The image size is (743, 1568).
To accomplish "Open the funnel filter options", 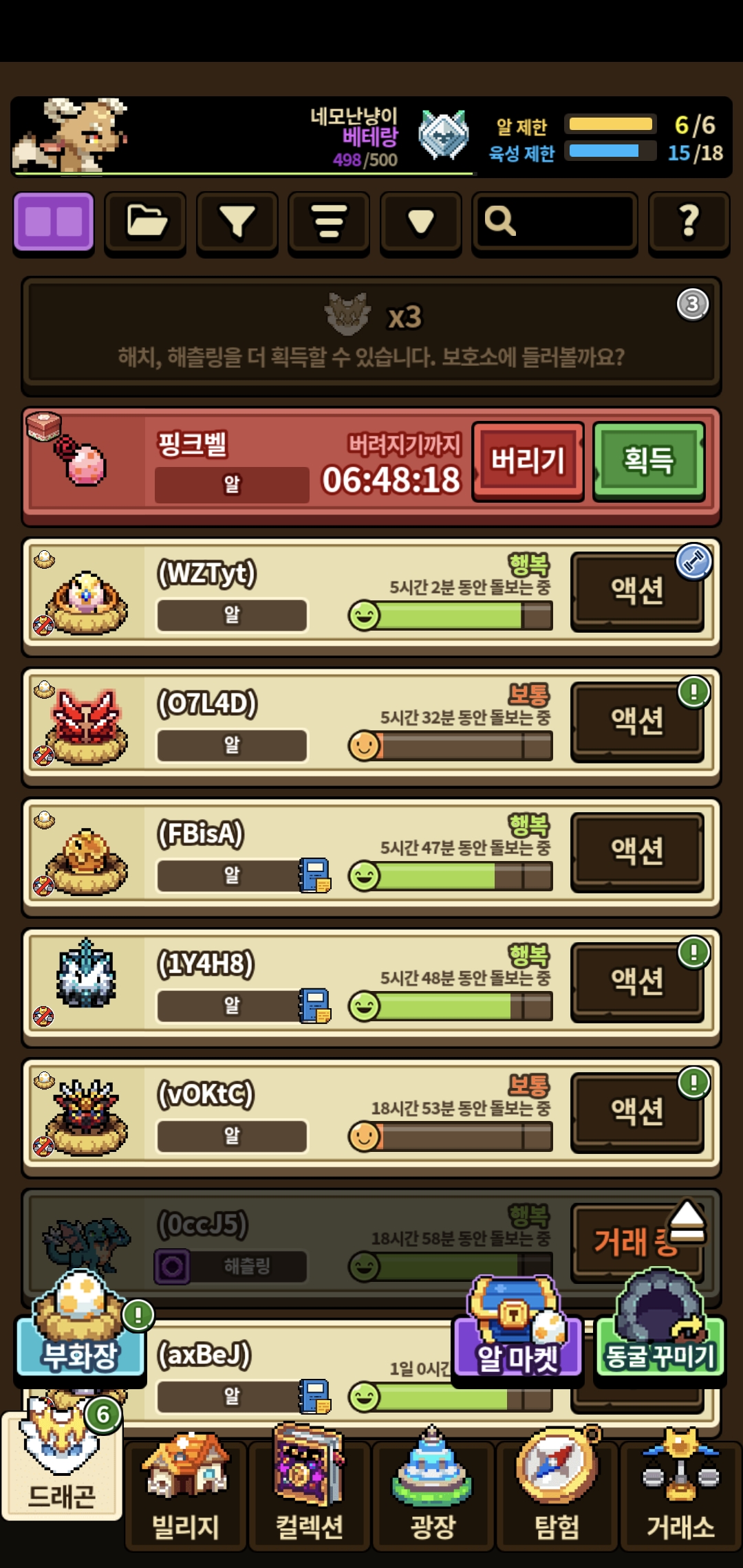I will tap(237, 222).
